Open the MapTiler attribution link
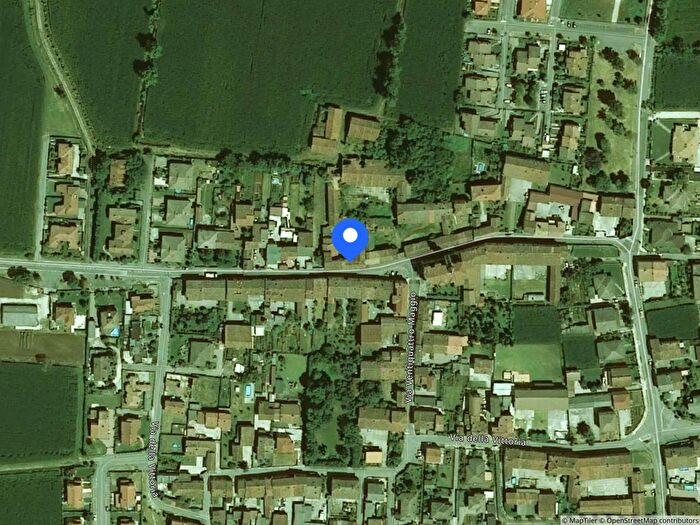The width and height of the screenshot is (700, 525). [581, 519]
